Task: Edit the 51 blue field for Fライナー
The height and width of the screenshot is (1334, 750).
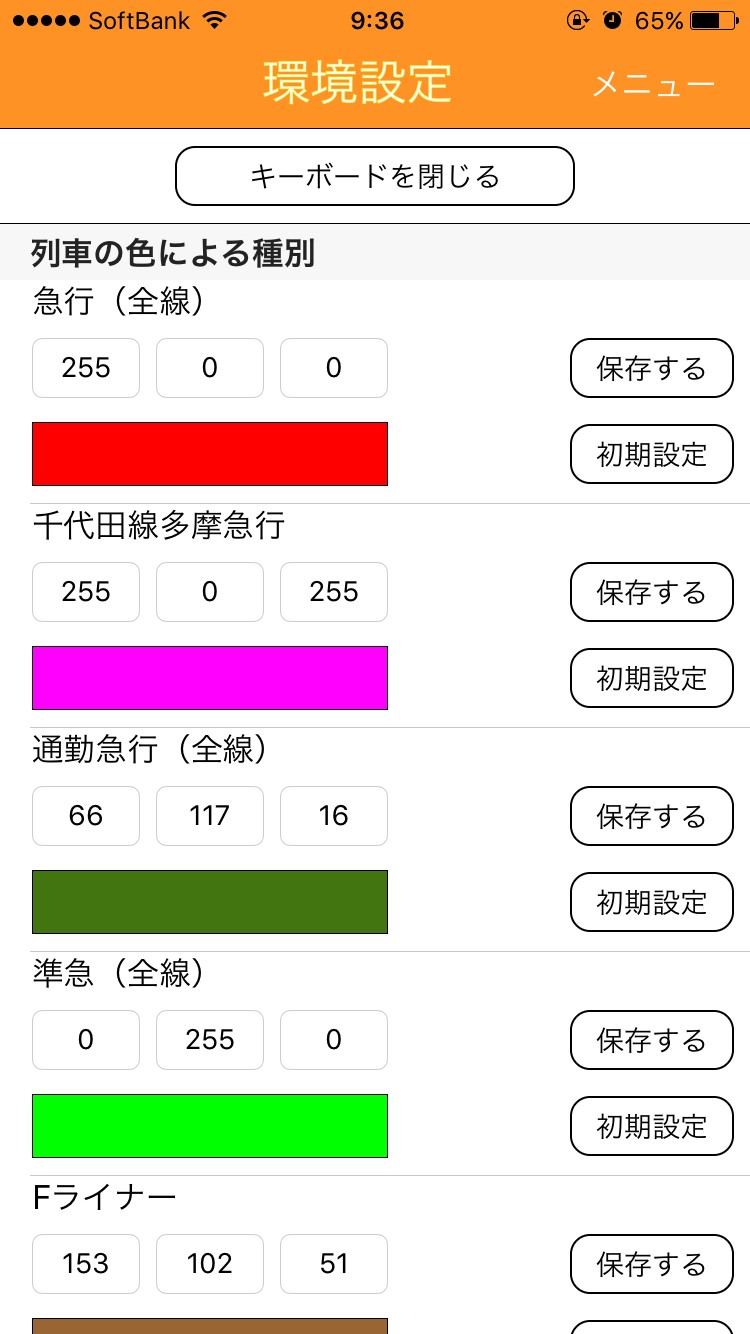Action: click(334, 1264)
